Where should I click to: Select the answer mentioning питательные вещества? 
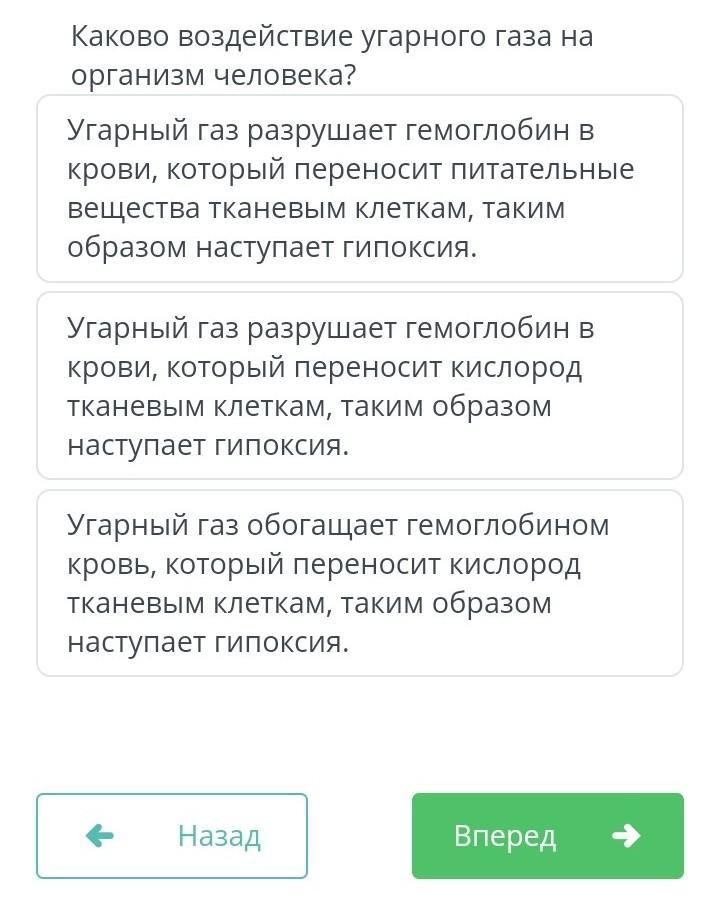(x=360, y=189)
